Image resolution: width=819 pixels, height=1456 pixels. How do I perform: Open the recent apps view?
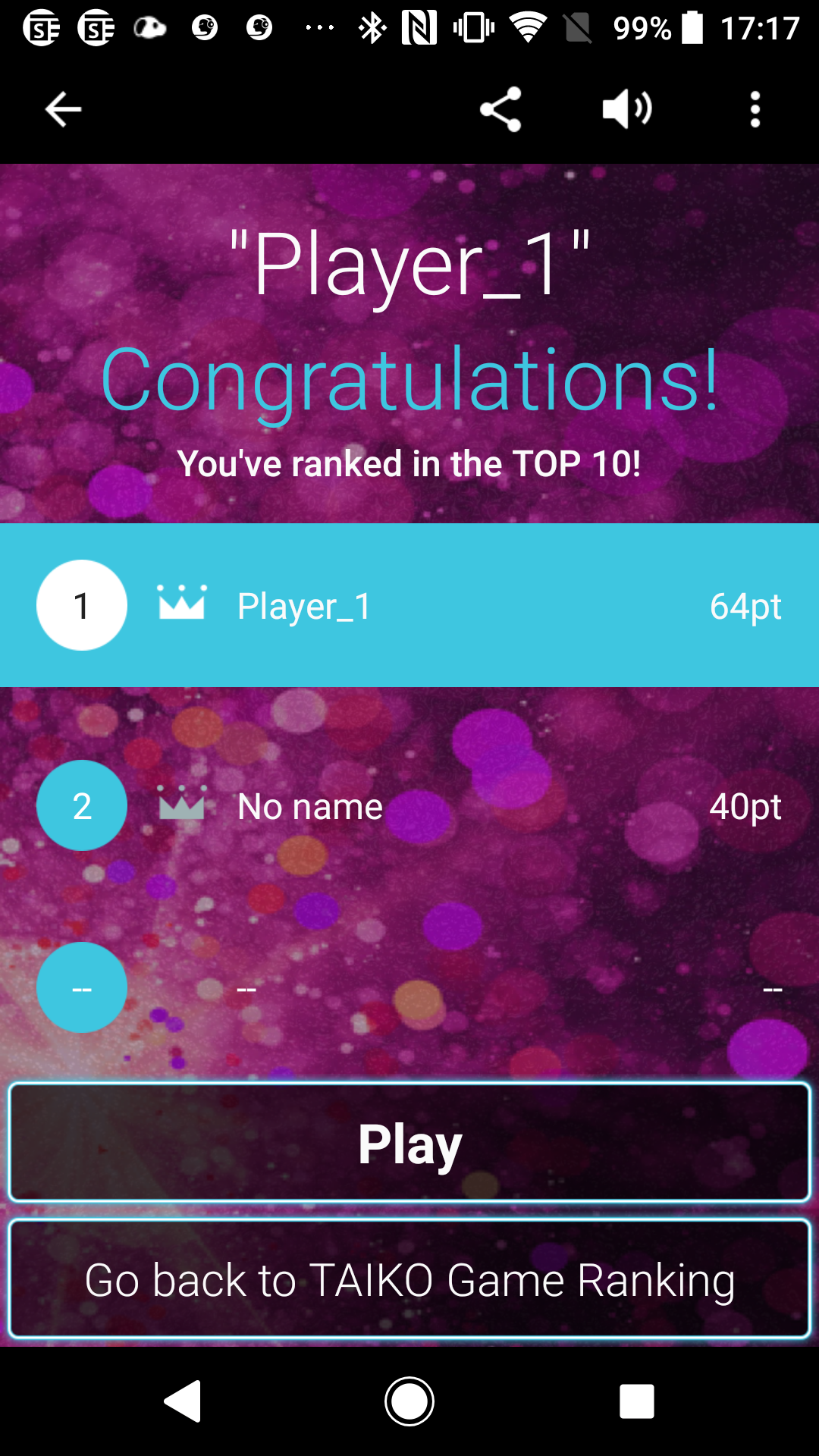pos(636,1401)
